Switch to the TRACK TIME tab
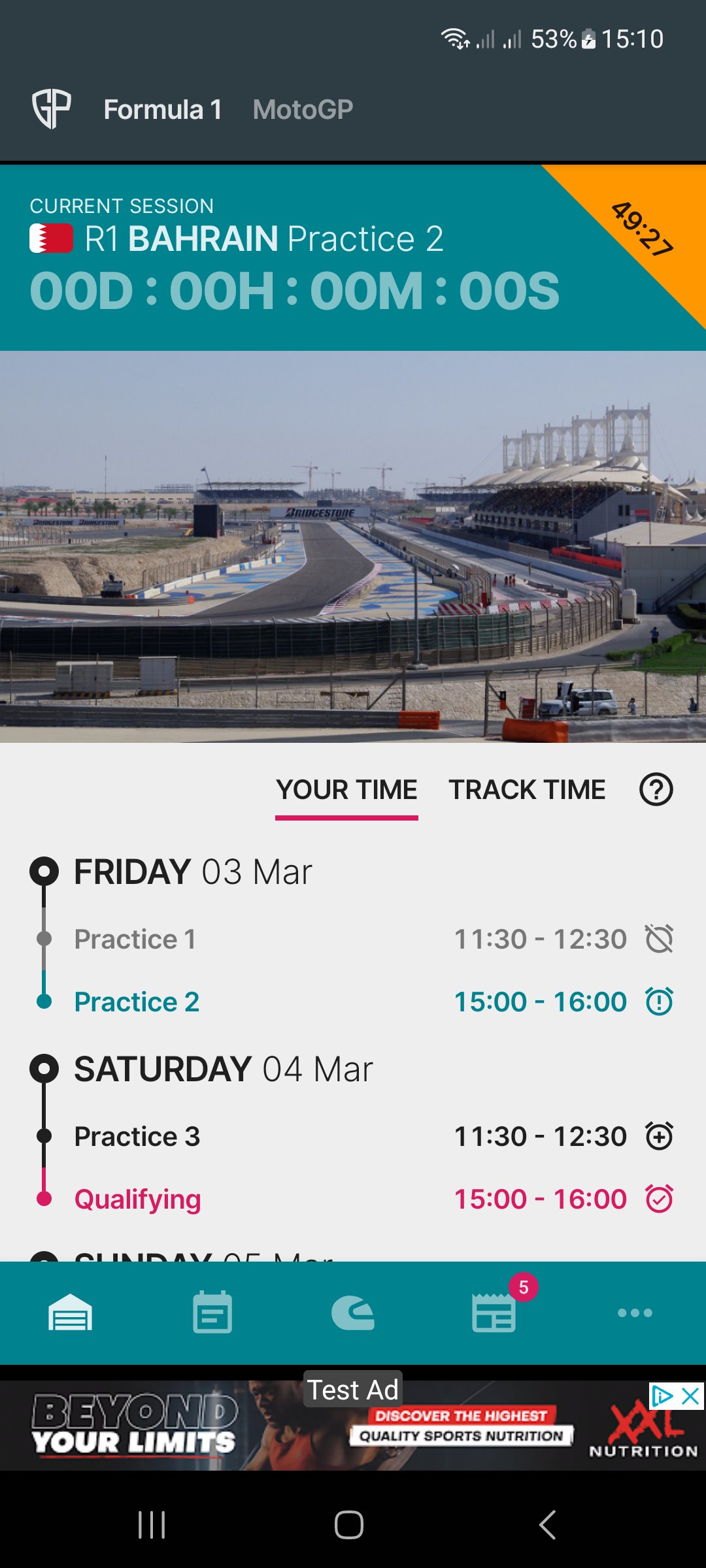The width and height of the screenshot is (706, 1568). pos(527,789)
